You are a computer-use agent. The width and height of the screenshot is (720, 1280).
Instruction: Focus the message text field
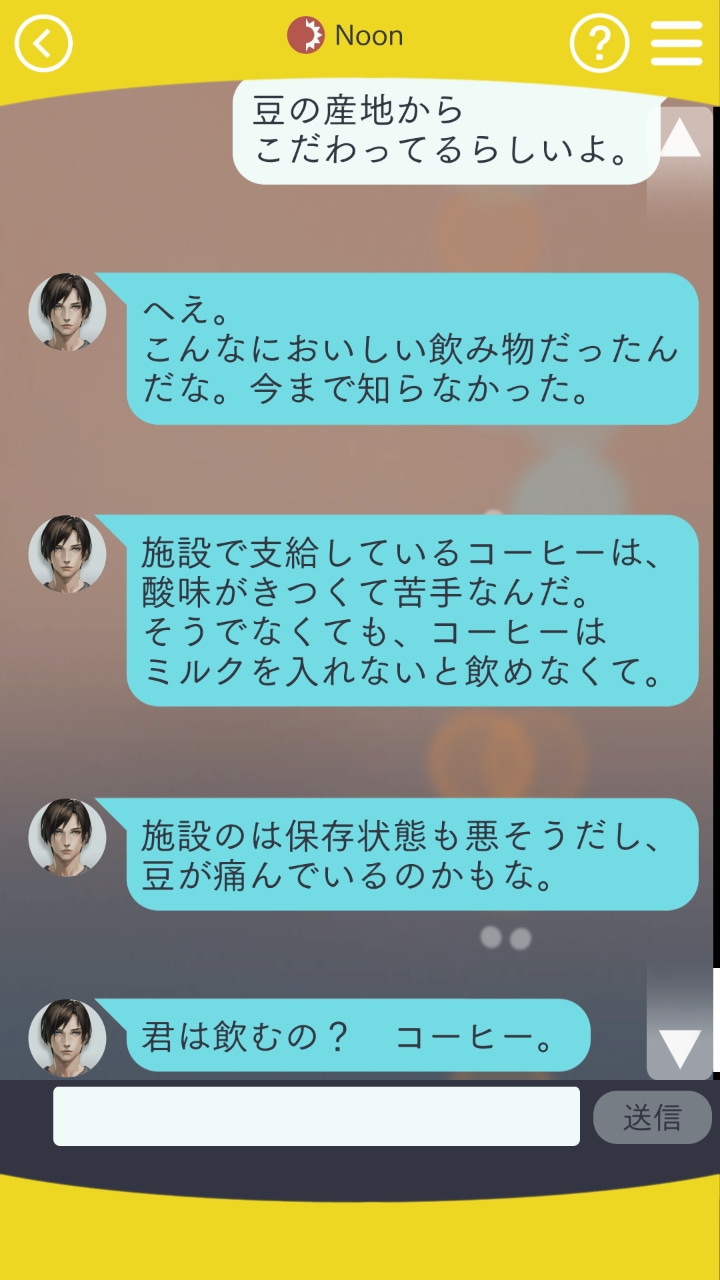(x=316, y=1116)
